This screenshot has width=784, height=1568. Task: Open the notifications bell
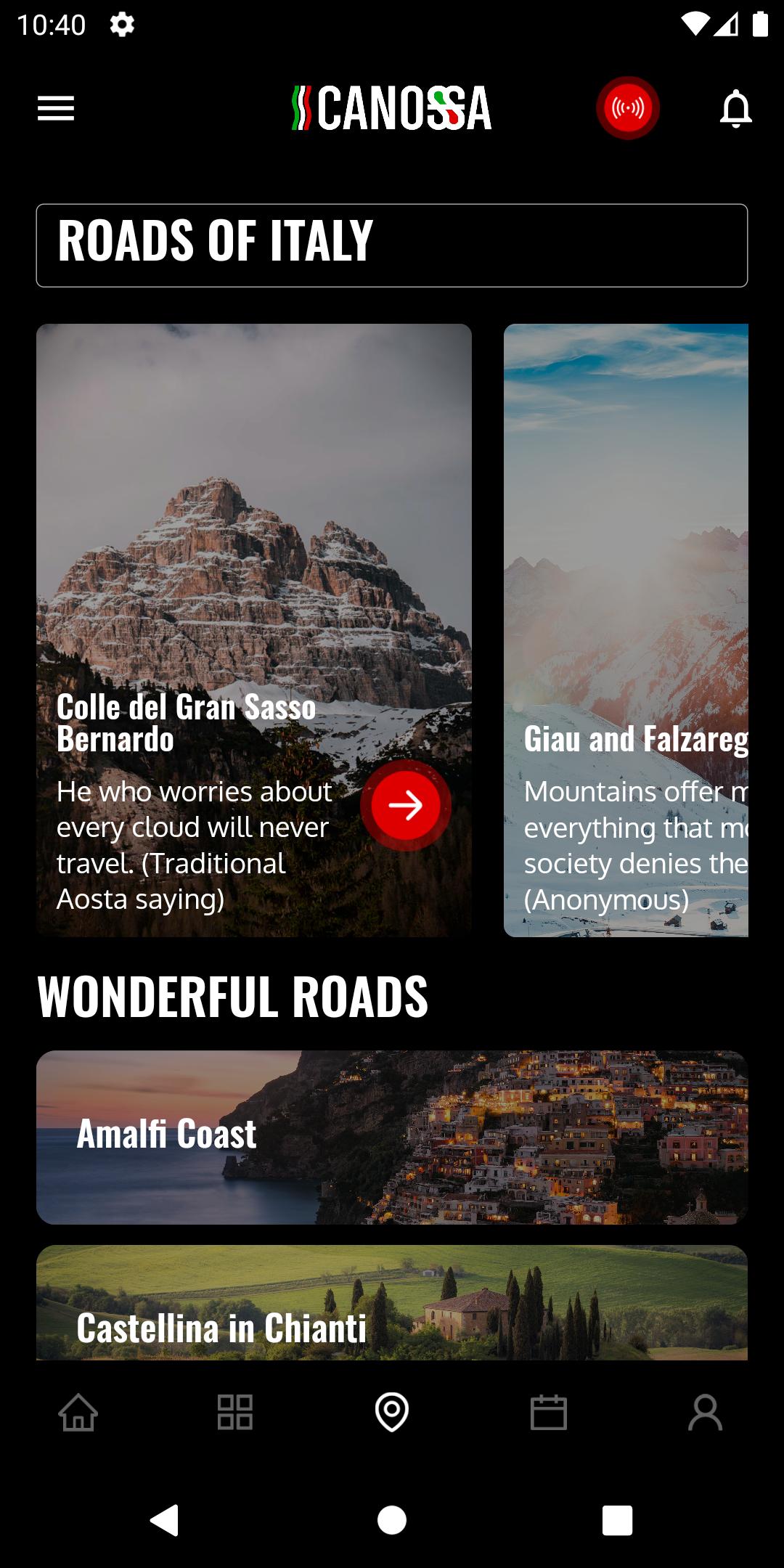[x=735, y=109]
